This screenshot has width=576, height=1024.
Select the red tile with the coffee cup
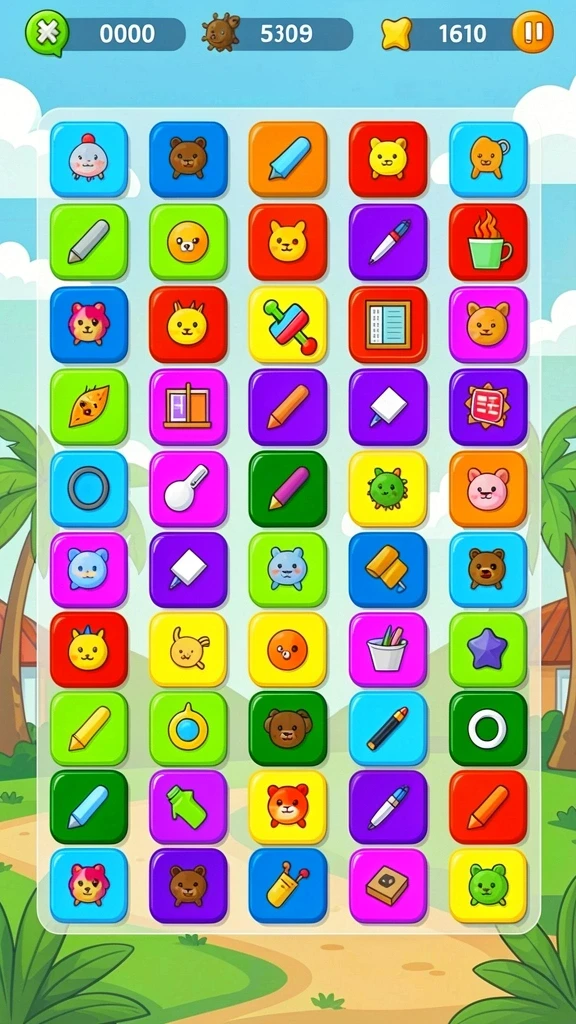coord(488,242)
